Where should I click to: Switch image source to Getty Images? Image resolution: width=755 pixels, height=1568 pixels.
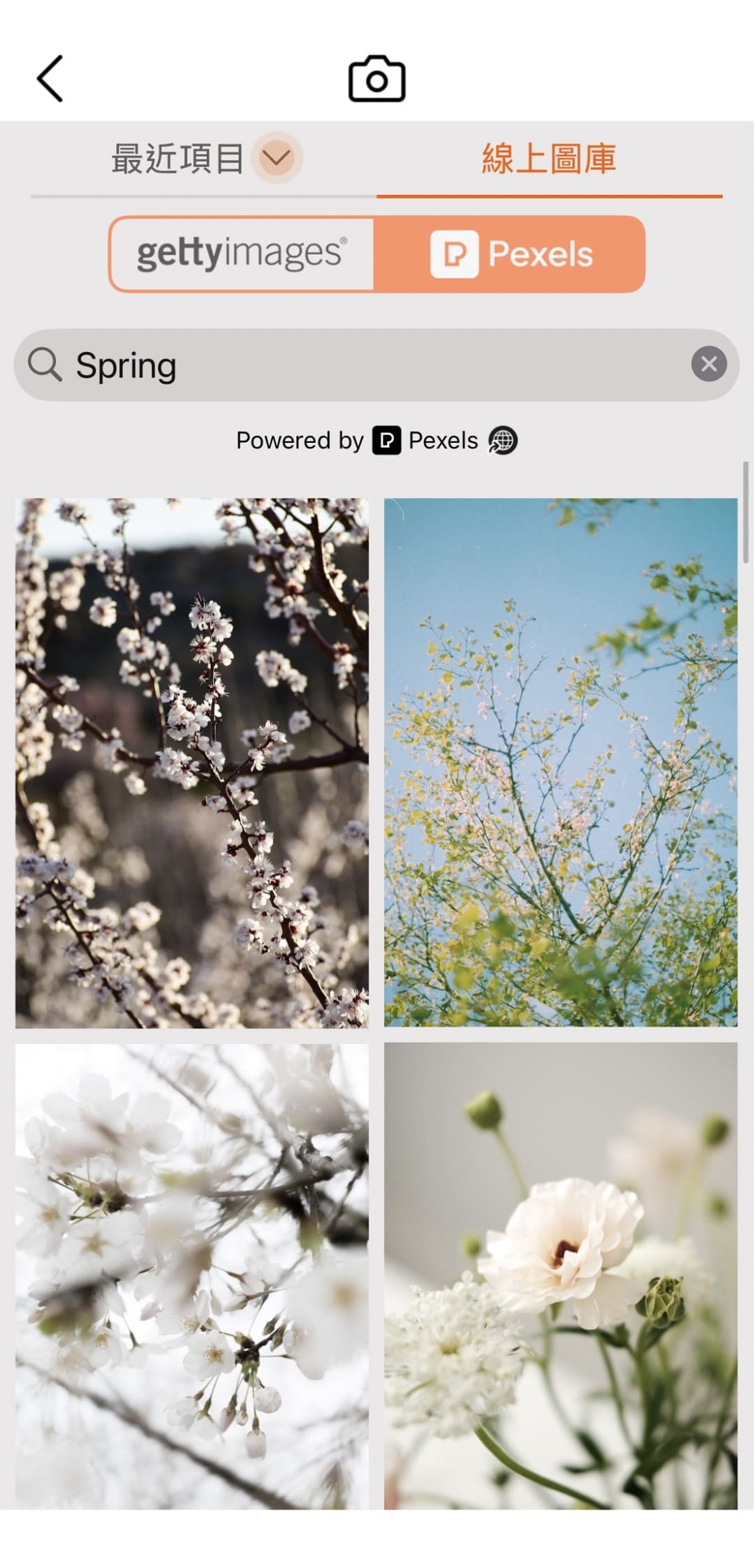(x=242, y=254)
